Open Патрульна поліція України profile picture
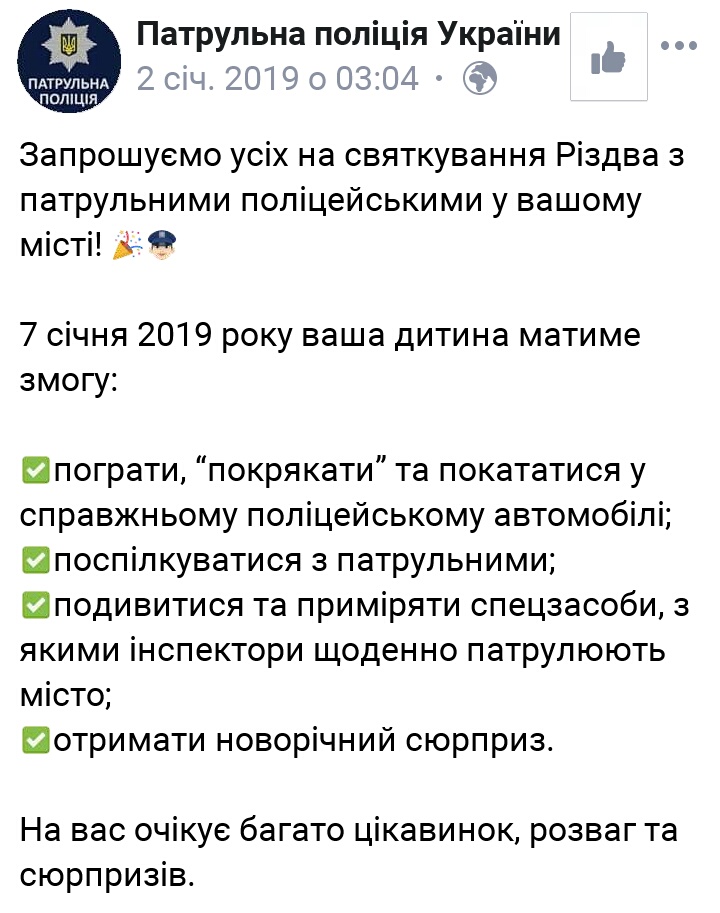Screen dimensions: 720x913 (x=70, y=61)
